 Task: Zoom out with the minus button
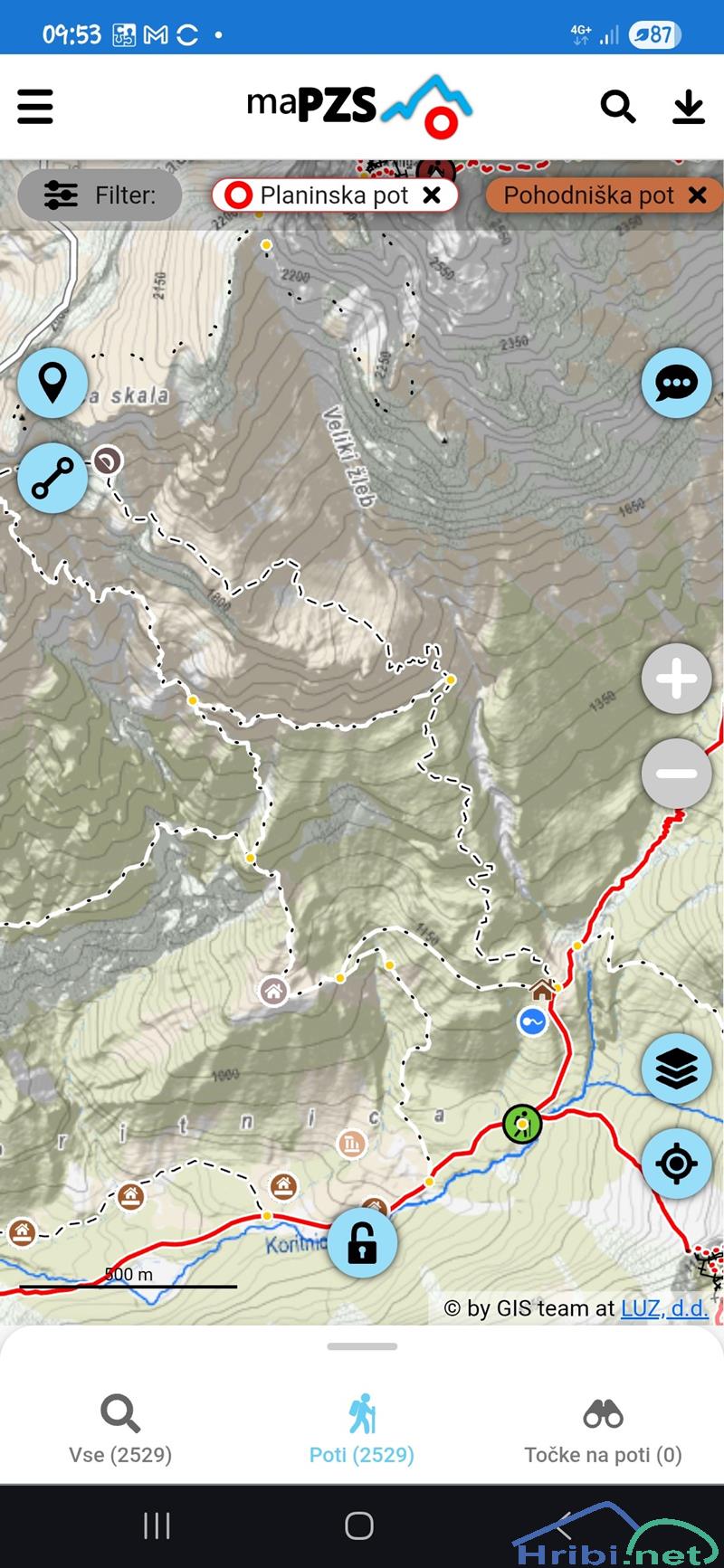coord(676,774)
